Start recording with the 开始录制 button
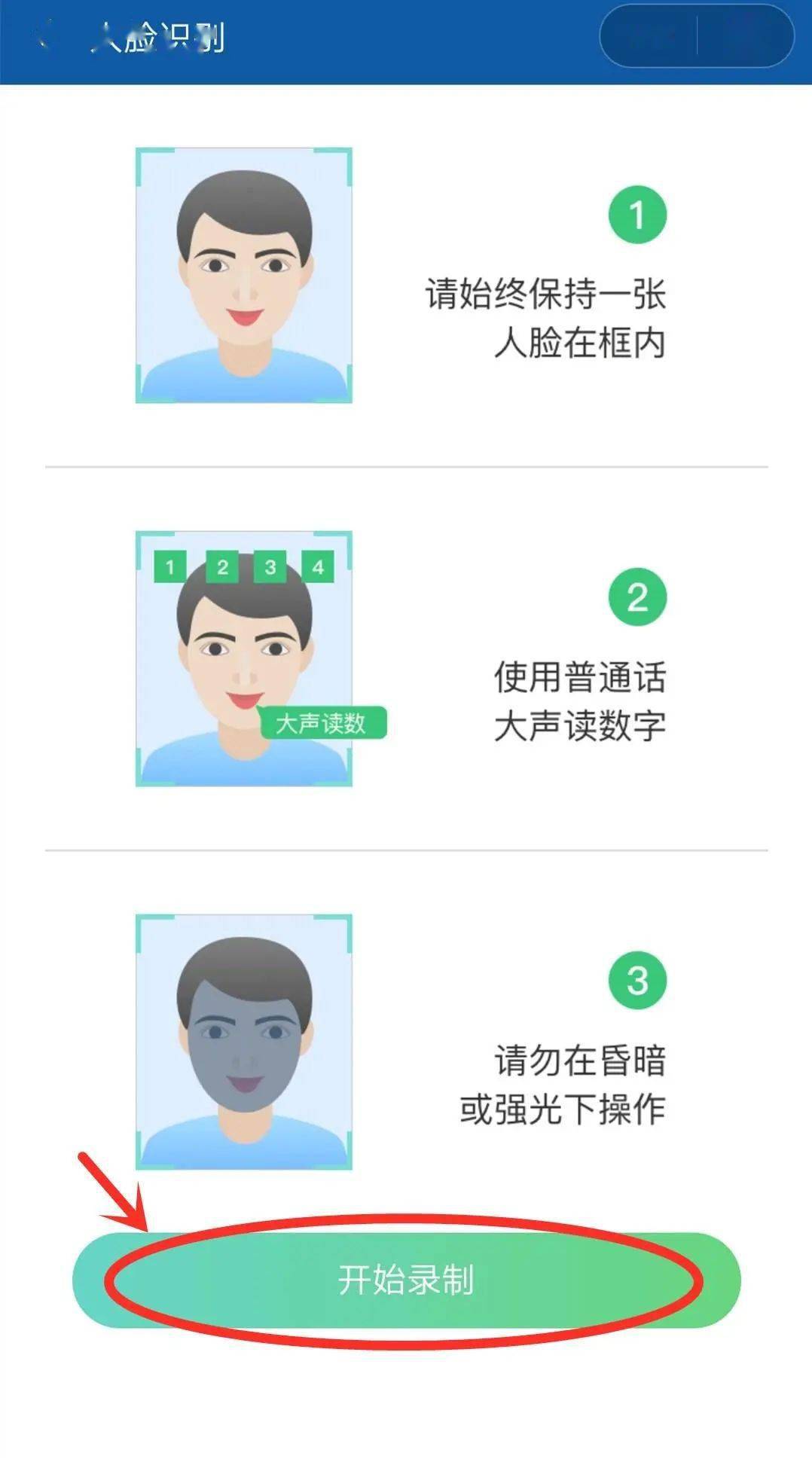 coord(406,1280)
